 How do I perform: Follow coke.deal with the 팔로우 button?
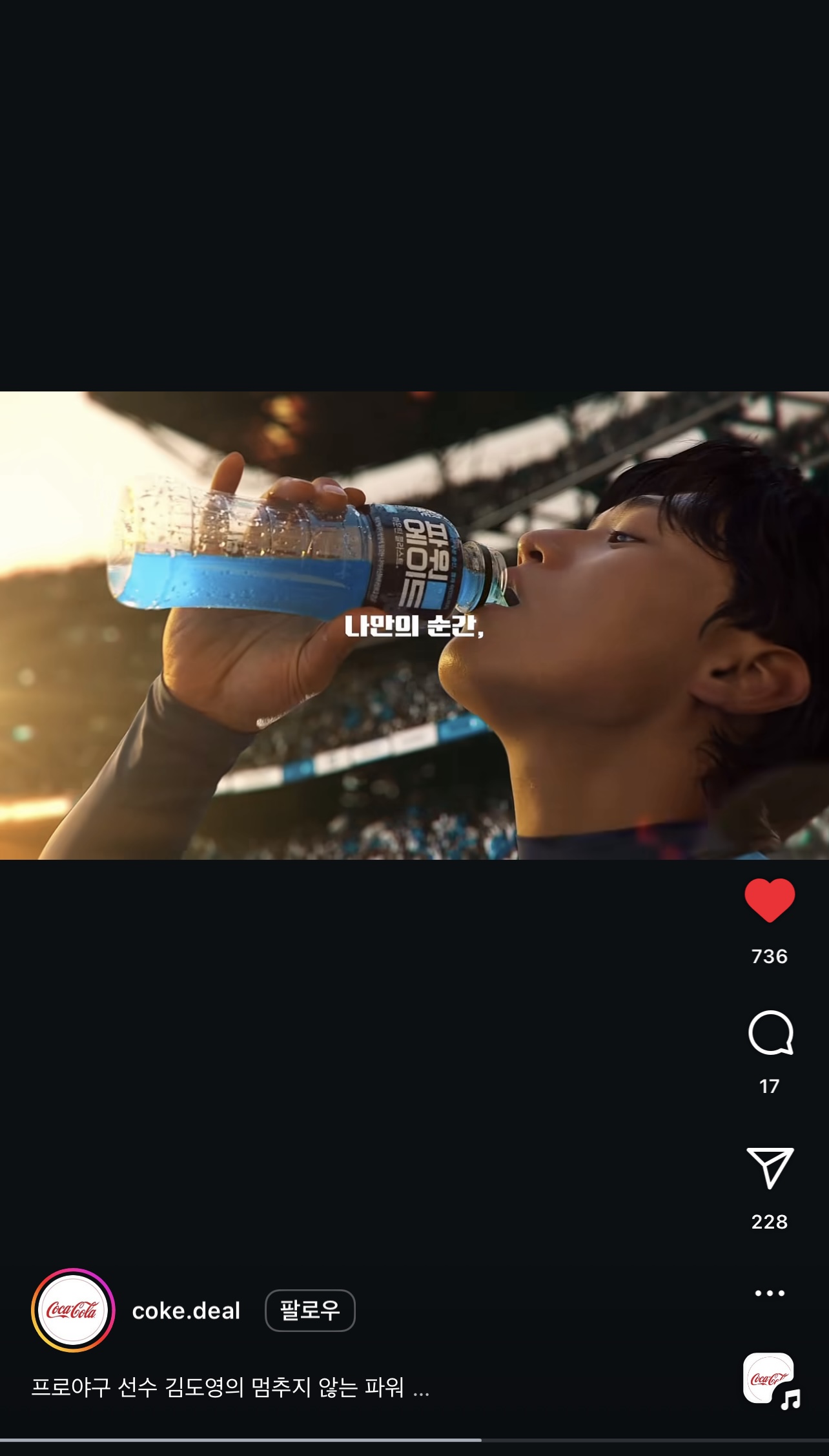(x=310, y=1310)
